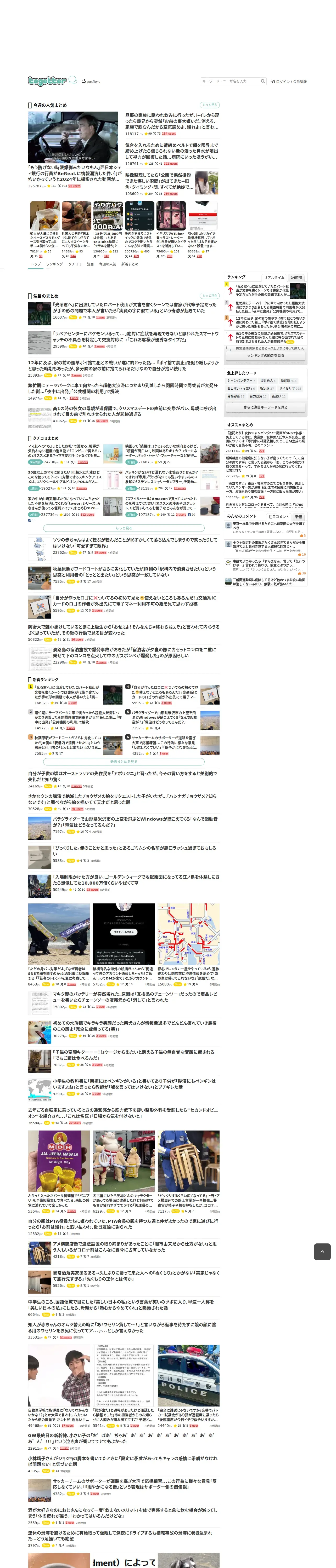Tap ランキングの続きを見る button
This screenshot has width=336, height=1568.
[x=266, y=355]
